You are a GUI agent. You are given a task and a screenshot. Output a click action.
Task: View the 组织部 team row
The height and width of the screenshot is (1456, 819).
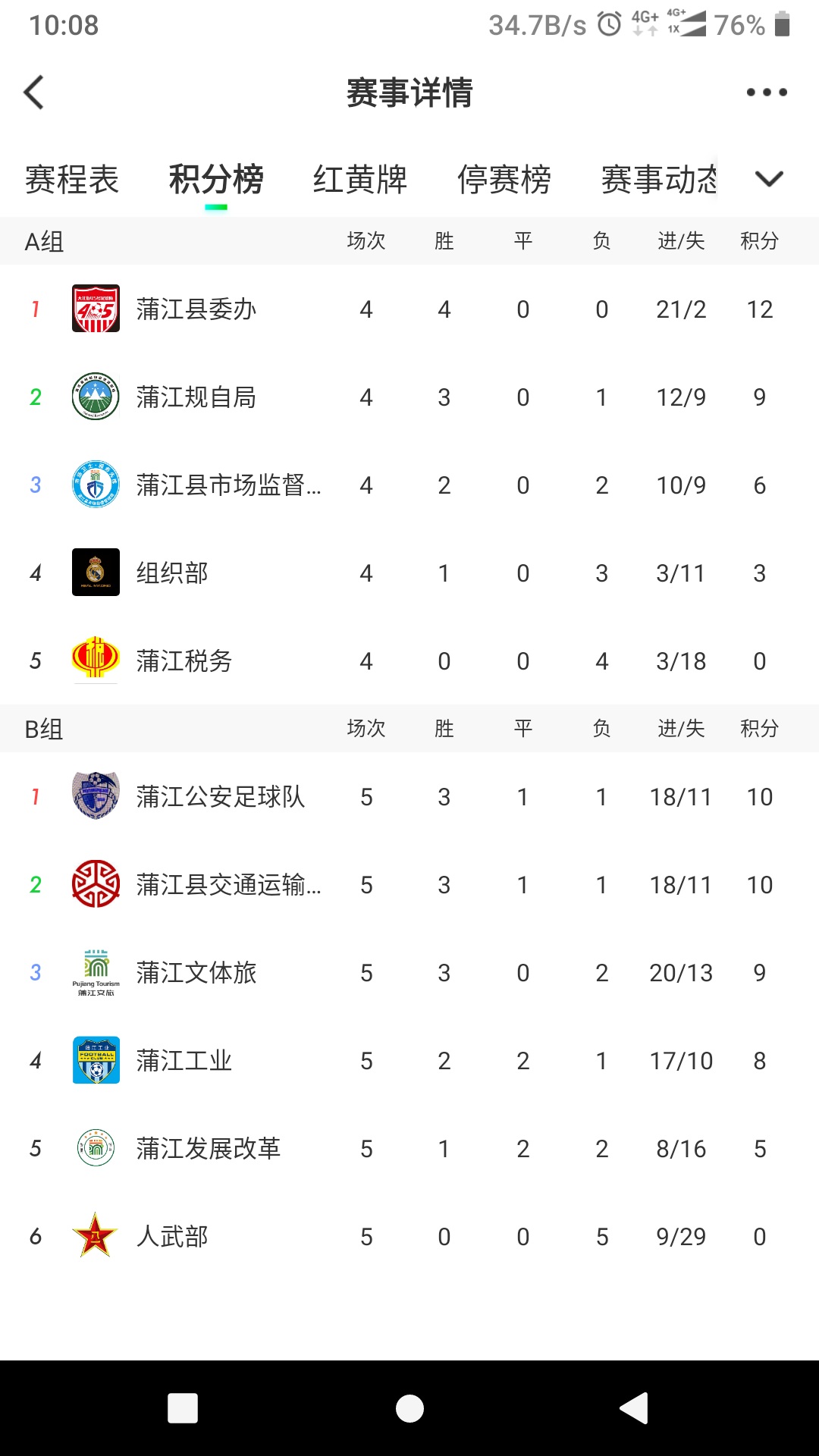pos(409,573)
